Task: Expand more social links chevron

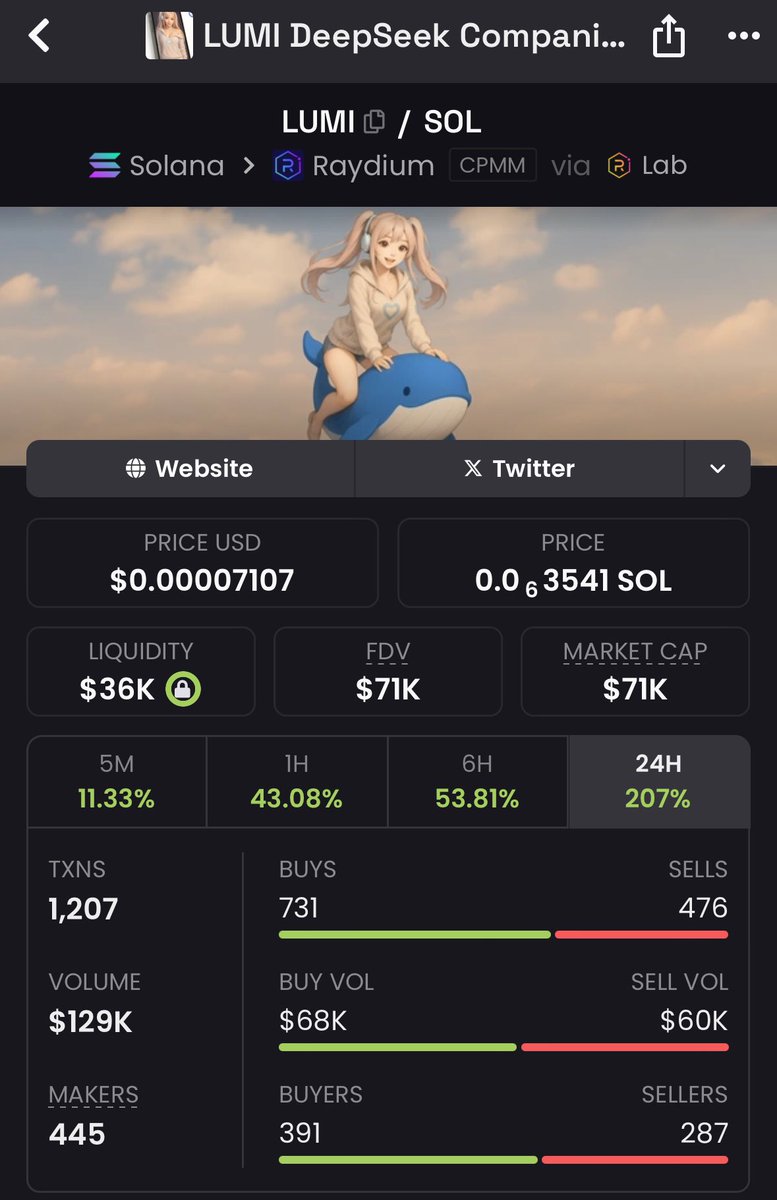Action: tap(717, 468)
